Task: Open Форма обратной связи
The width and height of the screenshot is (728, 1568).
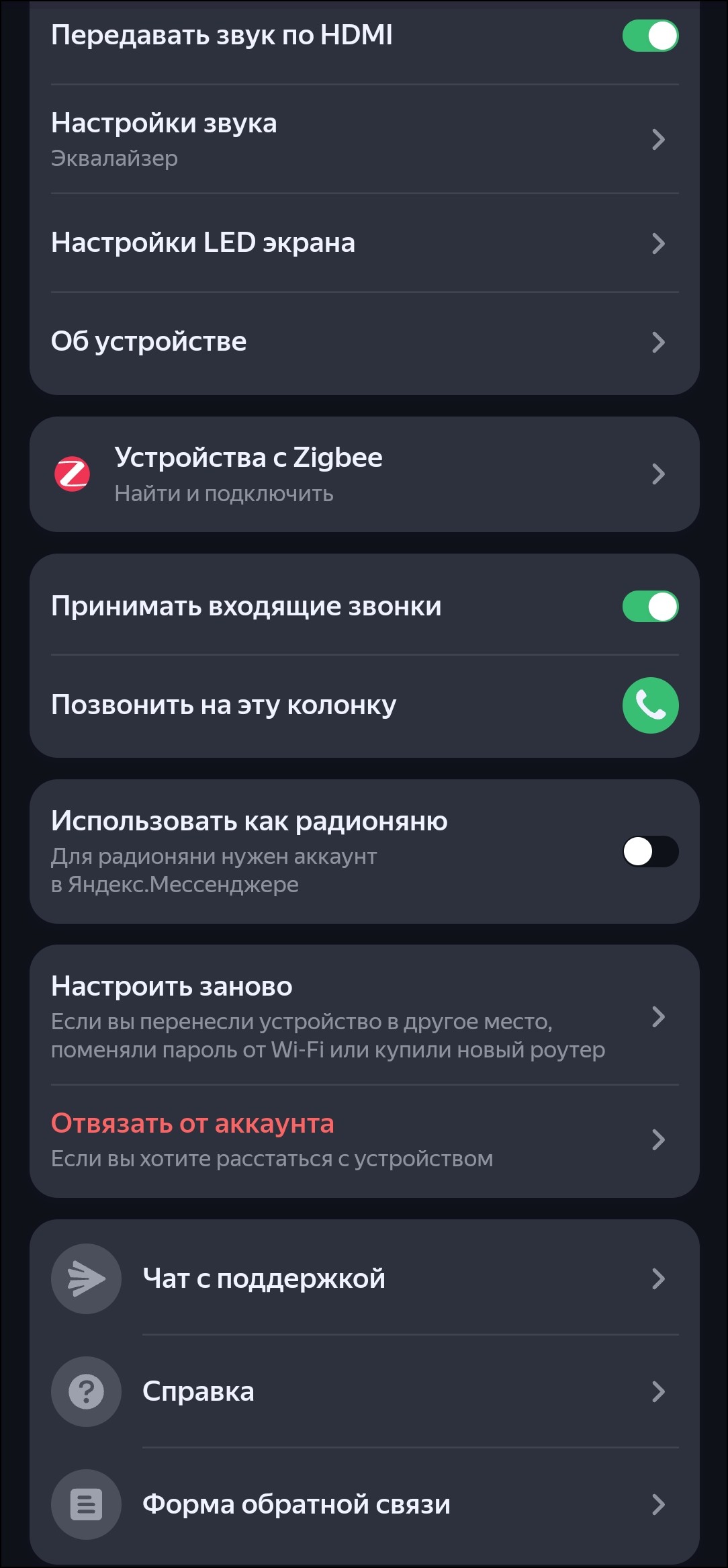Action: click(364, 1504)
